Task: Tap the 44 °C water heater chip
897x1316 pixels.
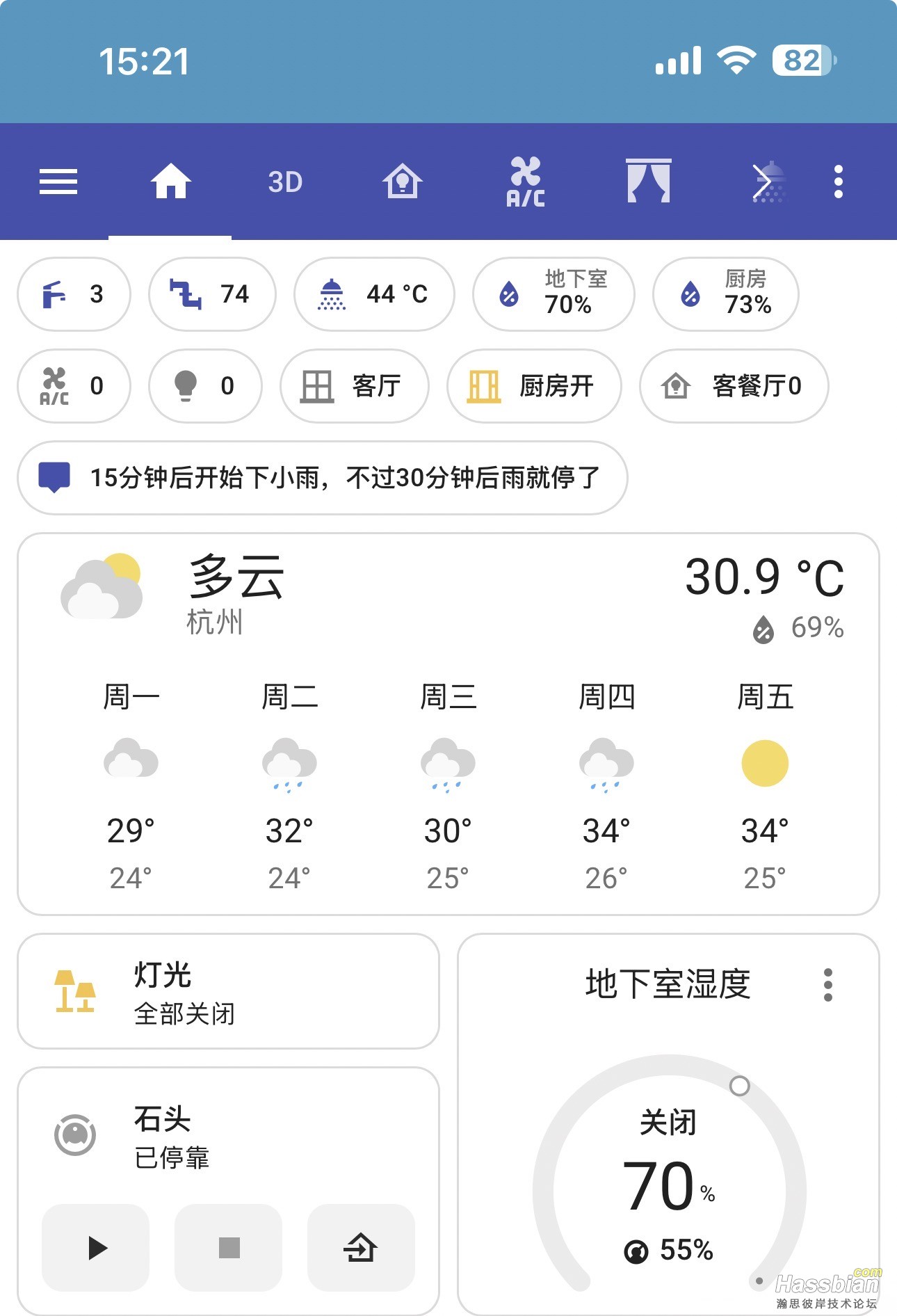Action: (x=374, y=294)
